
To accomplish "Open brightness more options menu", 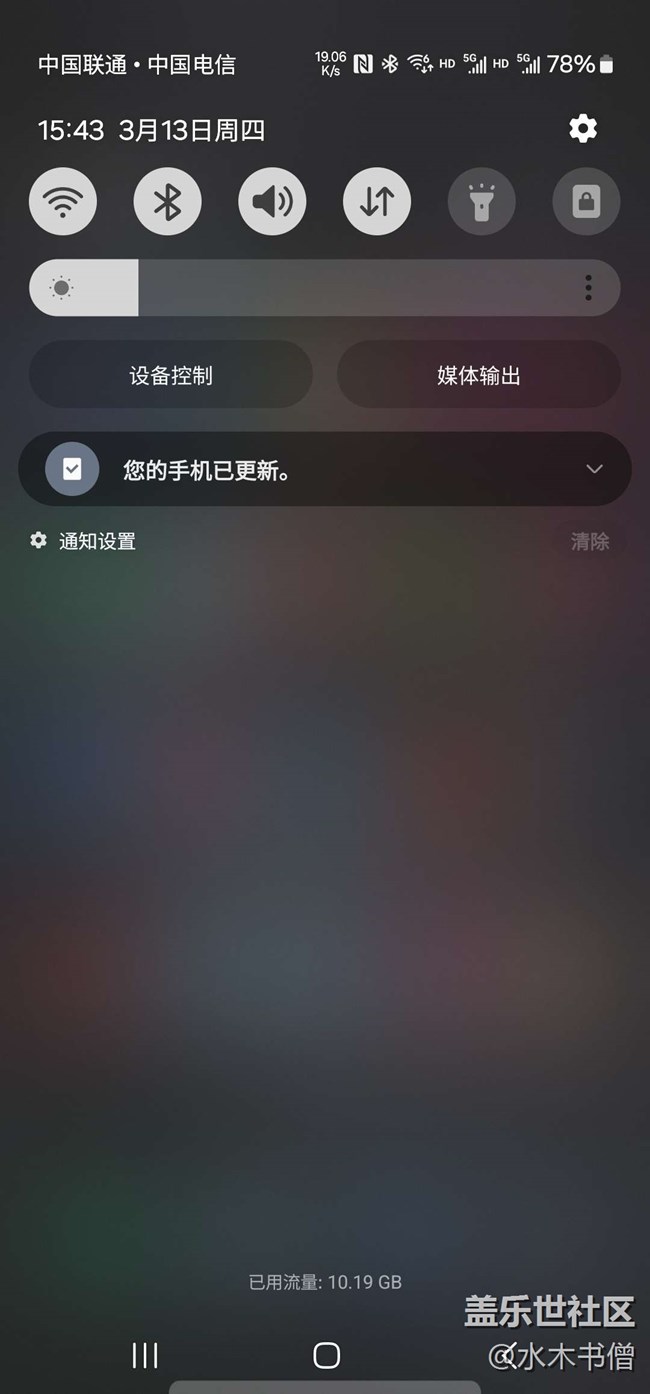I will click(x=588, y=288).
